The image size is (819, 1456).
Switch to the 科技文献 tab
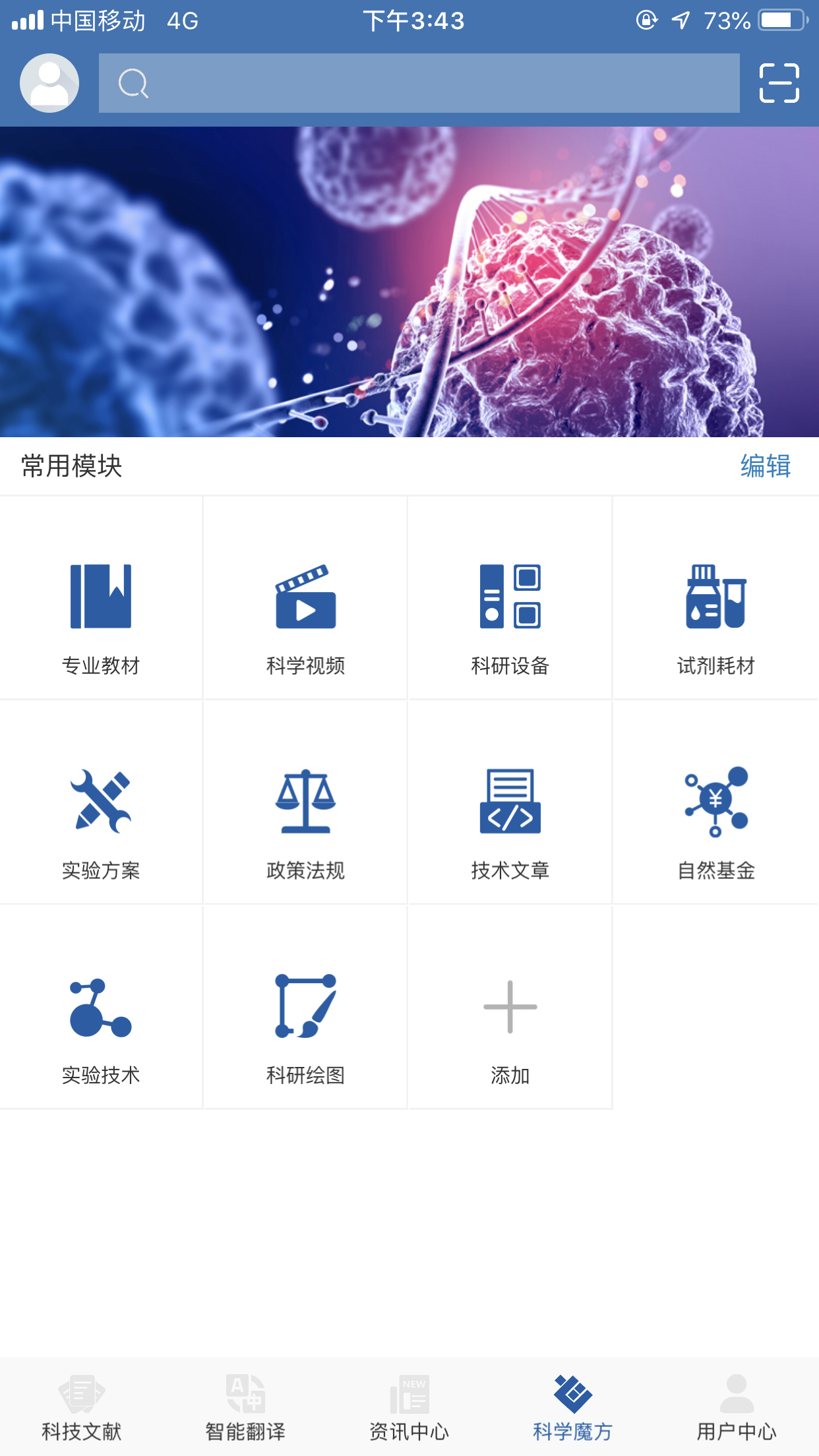pos(82,1405)
